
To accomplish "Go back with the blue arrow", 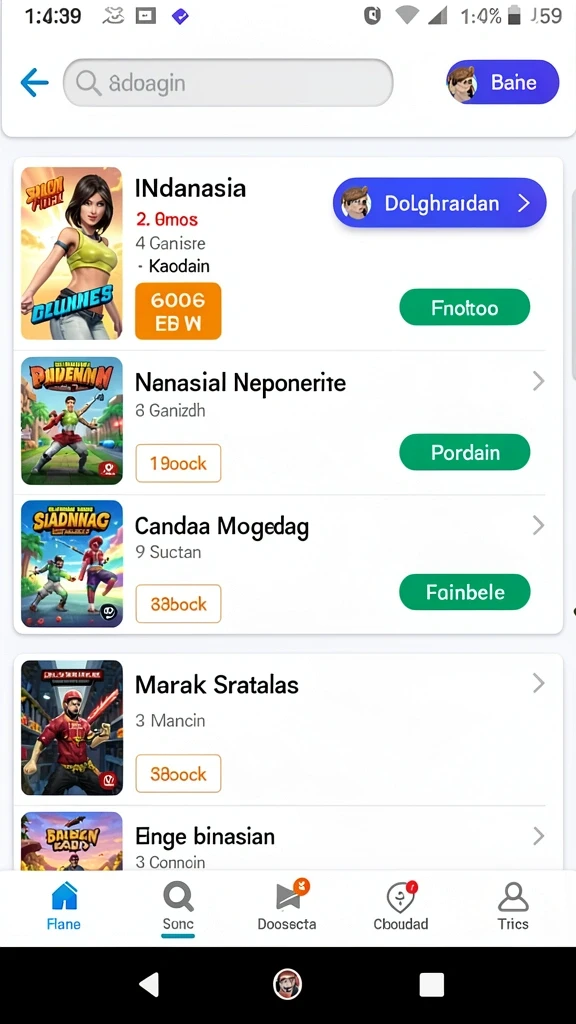I will [x=35, y=83].
